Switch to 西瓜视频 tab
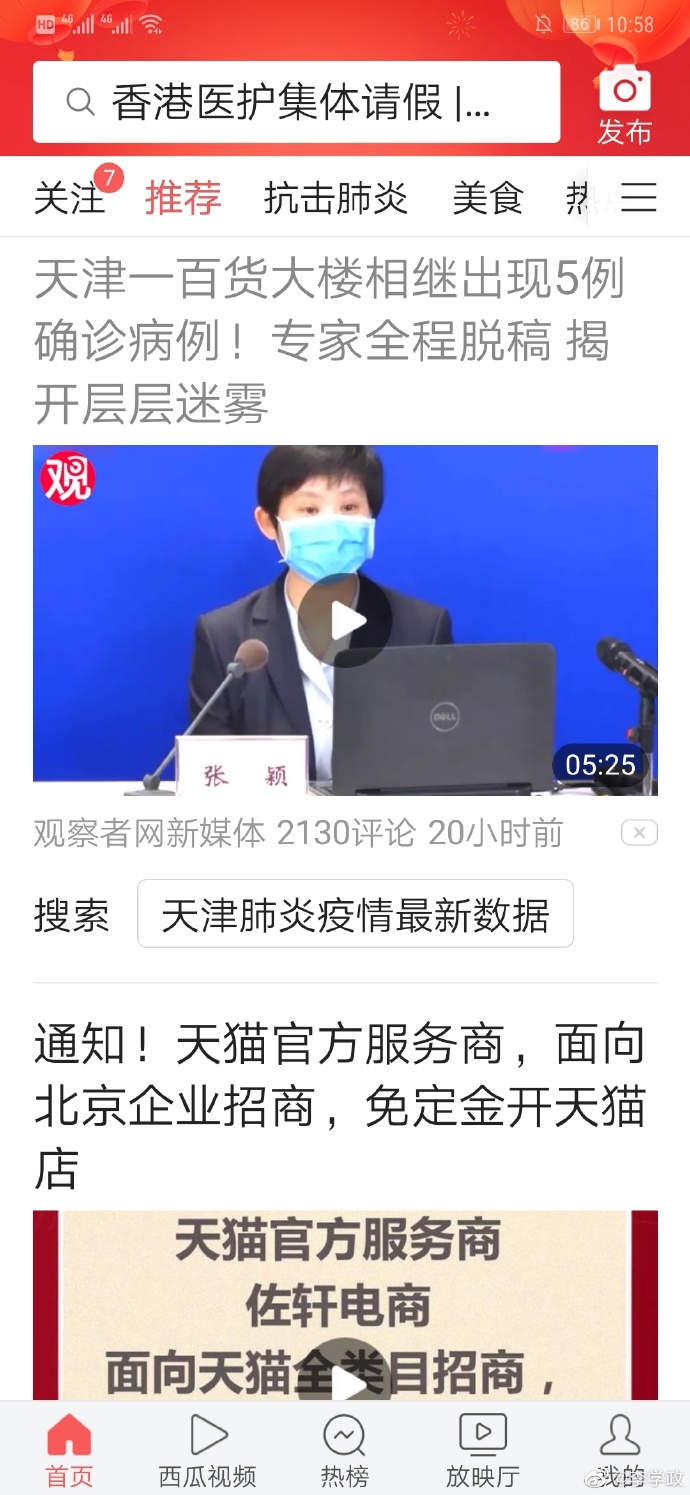This screenshot has width=690, height=1495. click(x=208, y=1451)
